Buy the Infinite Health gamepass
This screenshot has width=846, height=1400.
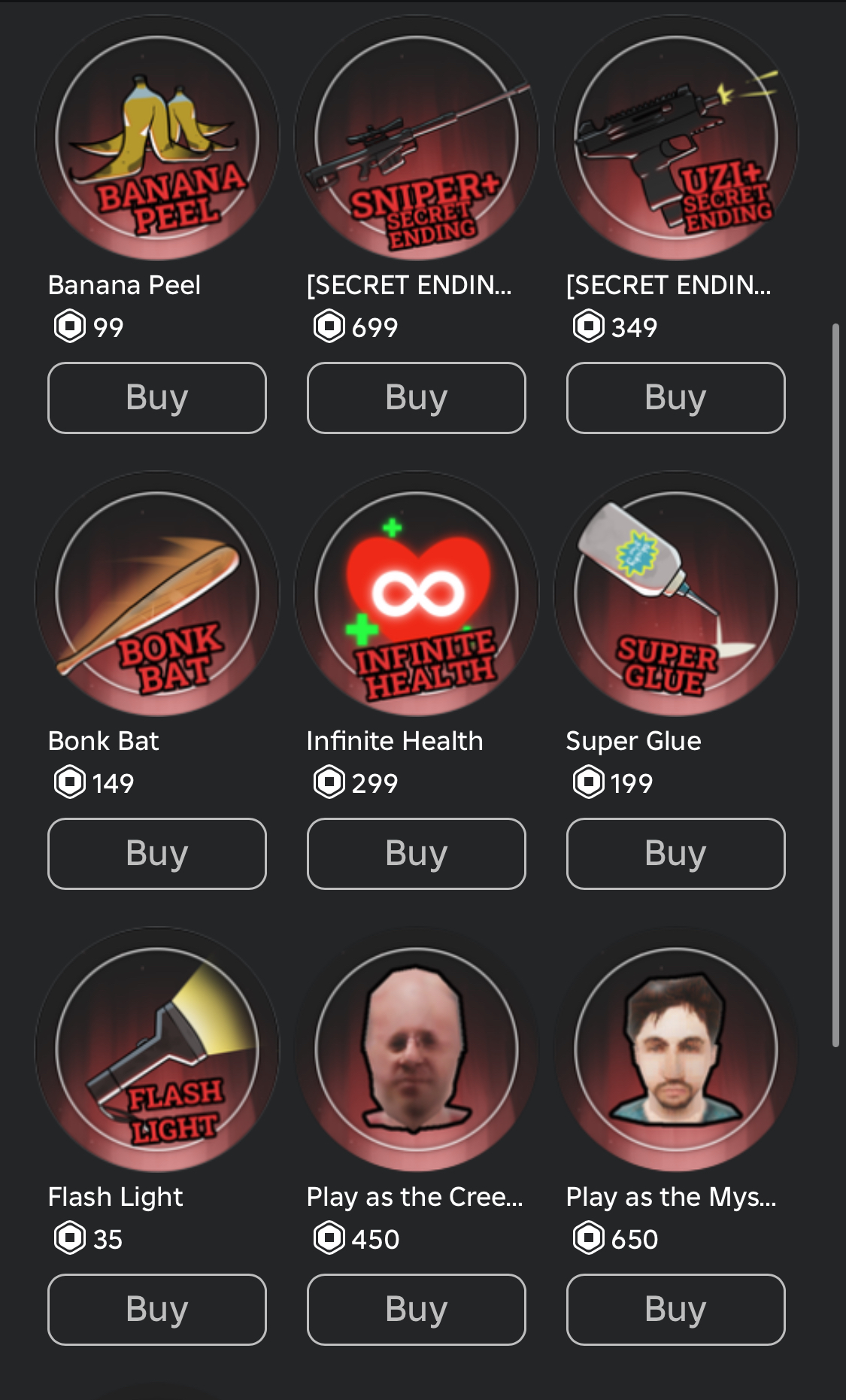[x=416, y=854]
